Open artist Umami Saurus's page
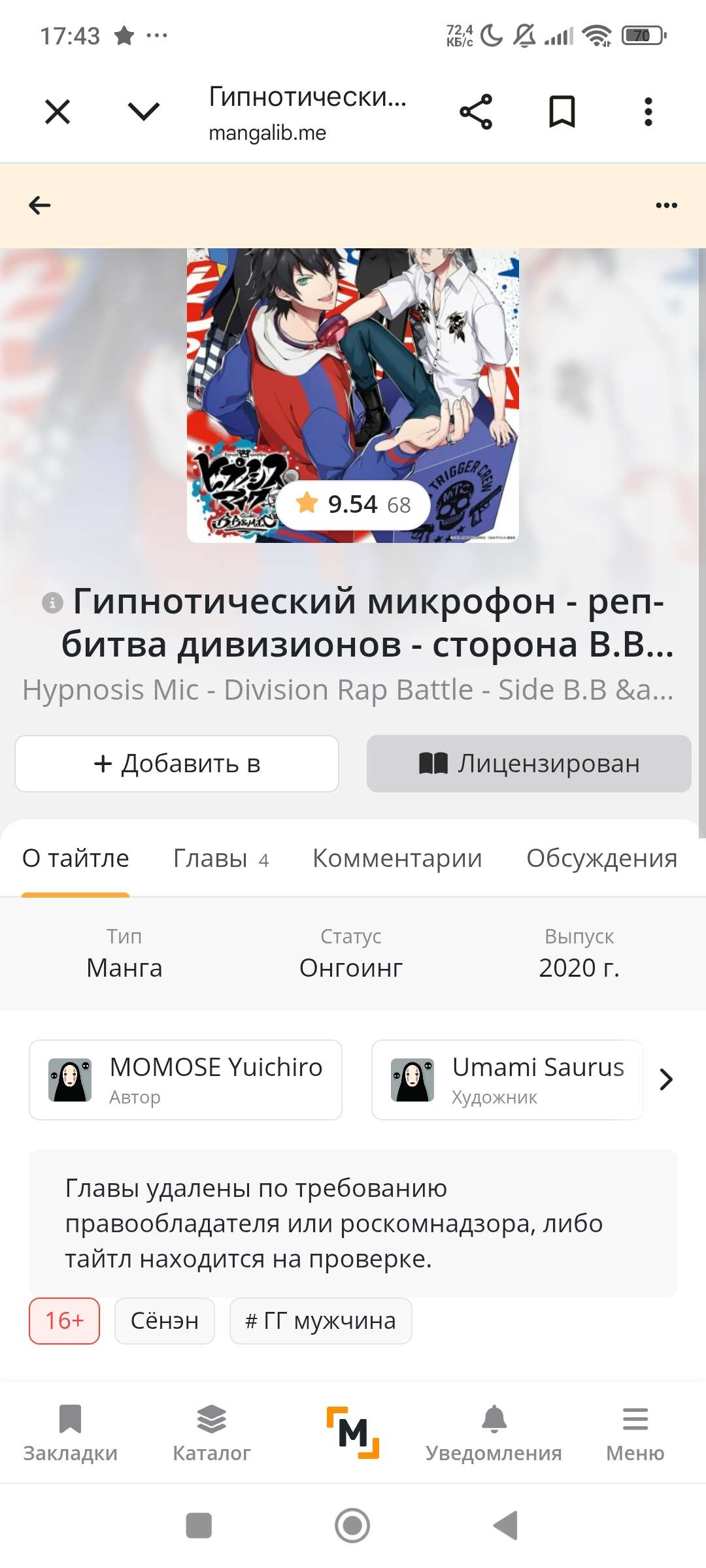Image resolution: width=706 pixels, height=1568 pixels. pyautogui.click(x=507, y=1079)
